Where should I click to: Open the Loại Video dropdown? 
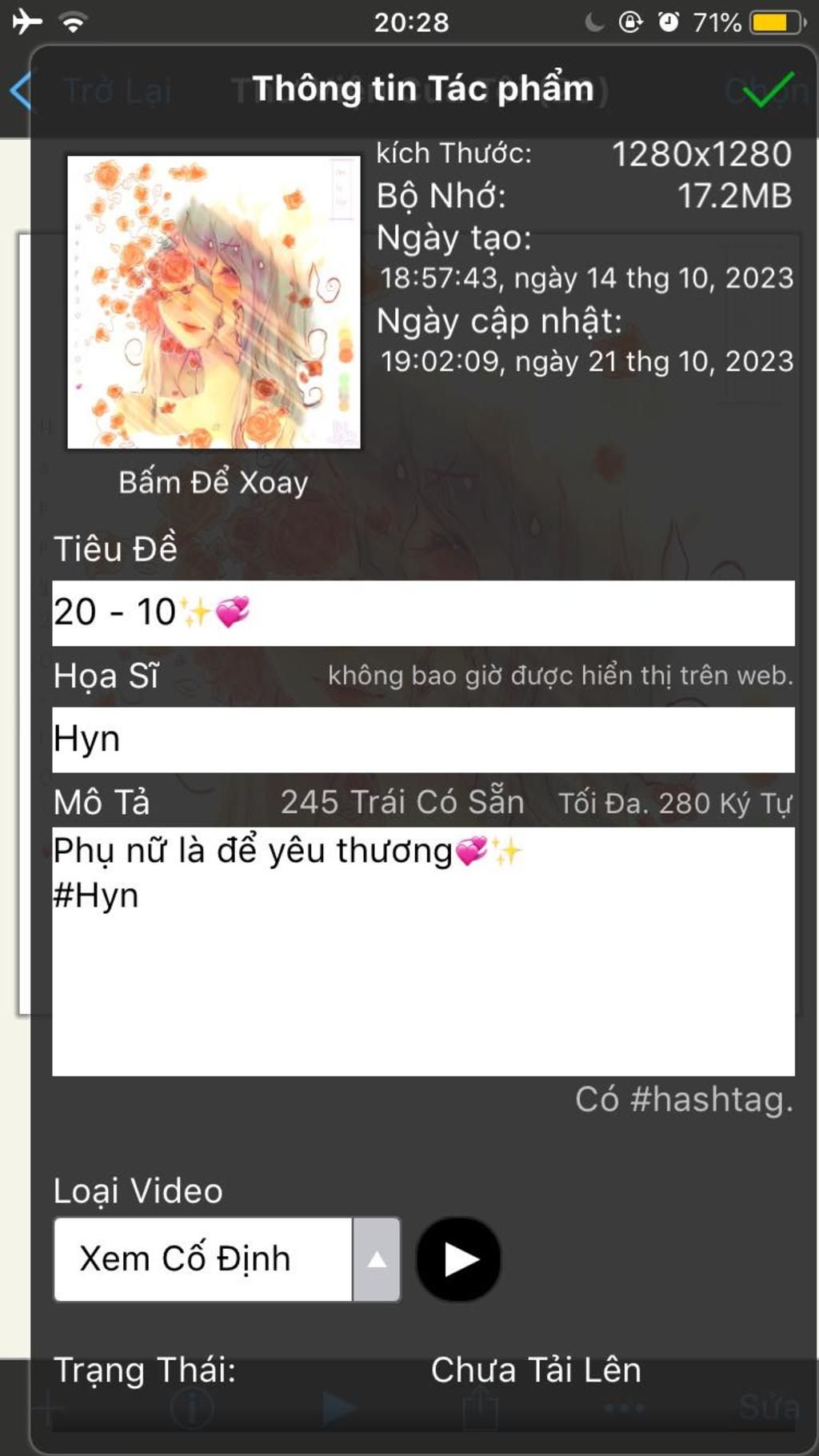pyautogui.click(x=227, y=1259)
